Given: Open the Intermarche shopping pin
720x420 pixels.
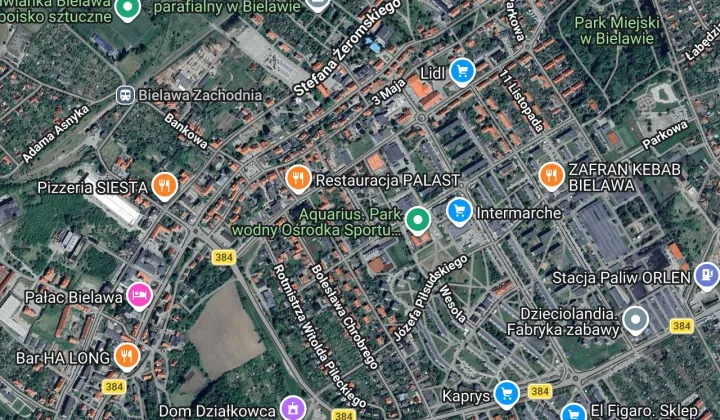Looking at the screenshot, I should [x=459, y=210].
